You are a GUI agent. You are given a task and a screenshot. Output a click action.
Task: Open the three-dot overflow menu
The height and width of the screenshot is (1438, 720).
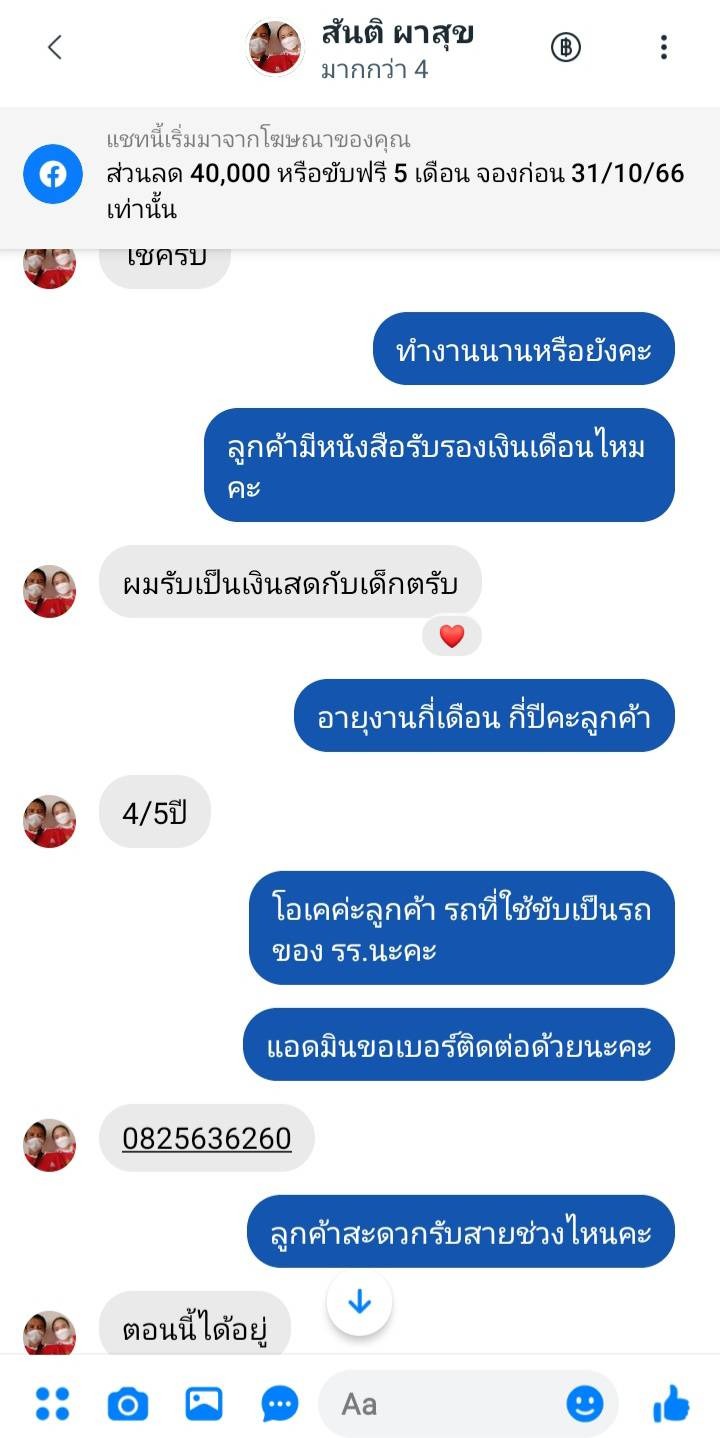point(663,47)
